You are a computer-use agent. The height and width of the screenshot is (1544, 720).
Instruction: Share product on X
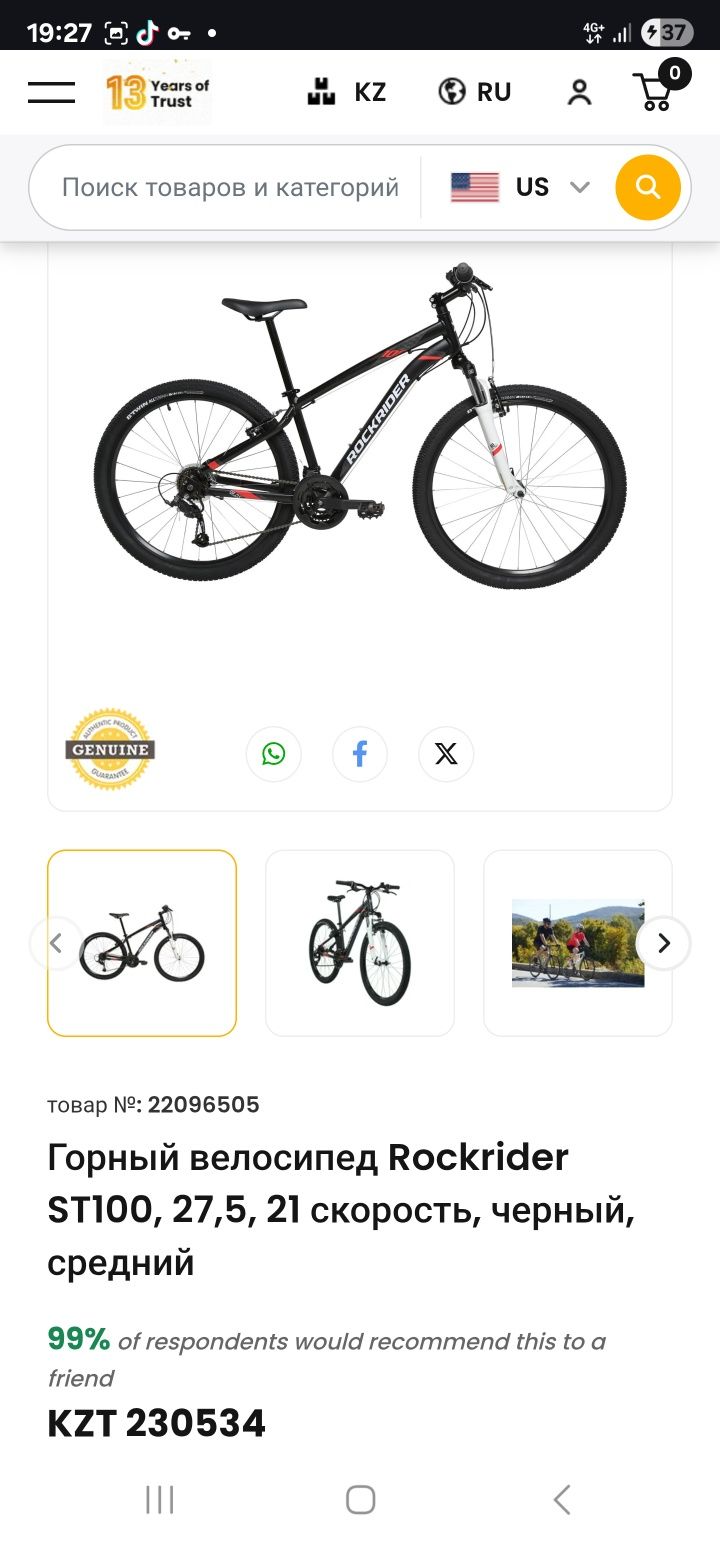[446, 754]
